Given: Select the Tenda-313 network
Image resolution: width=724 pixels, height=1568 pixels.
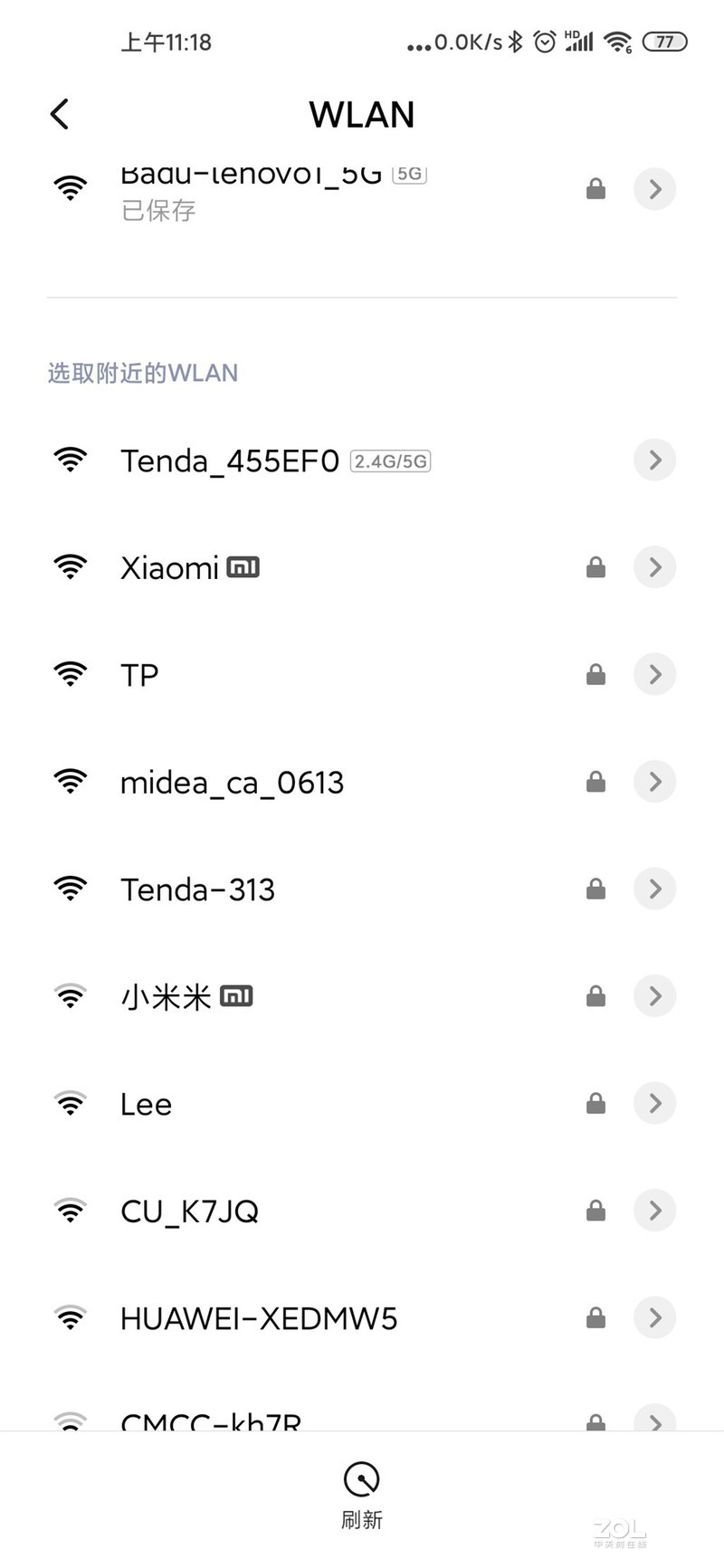Looking at the screenshot, I should pyautogui.click(x=197, y=889).
